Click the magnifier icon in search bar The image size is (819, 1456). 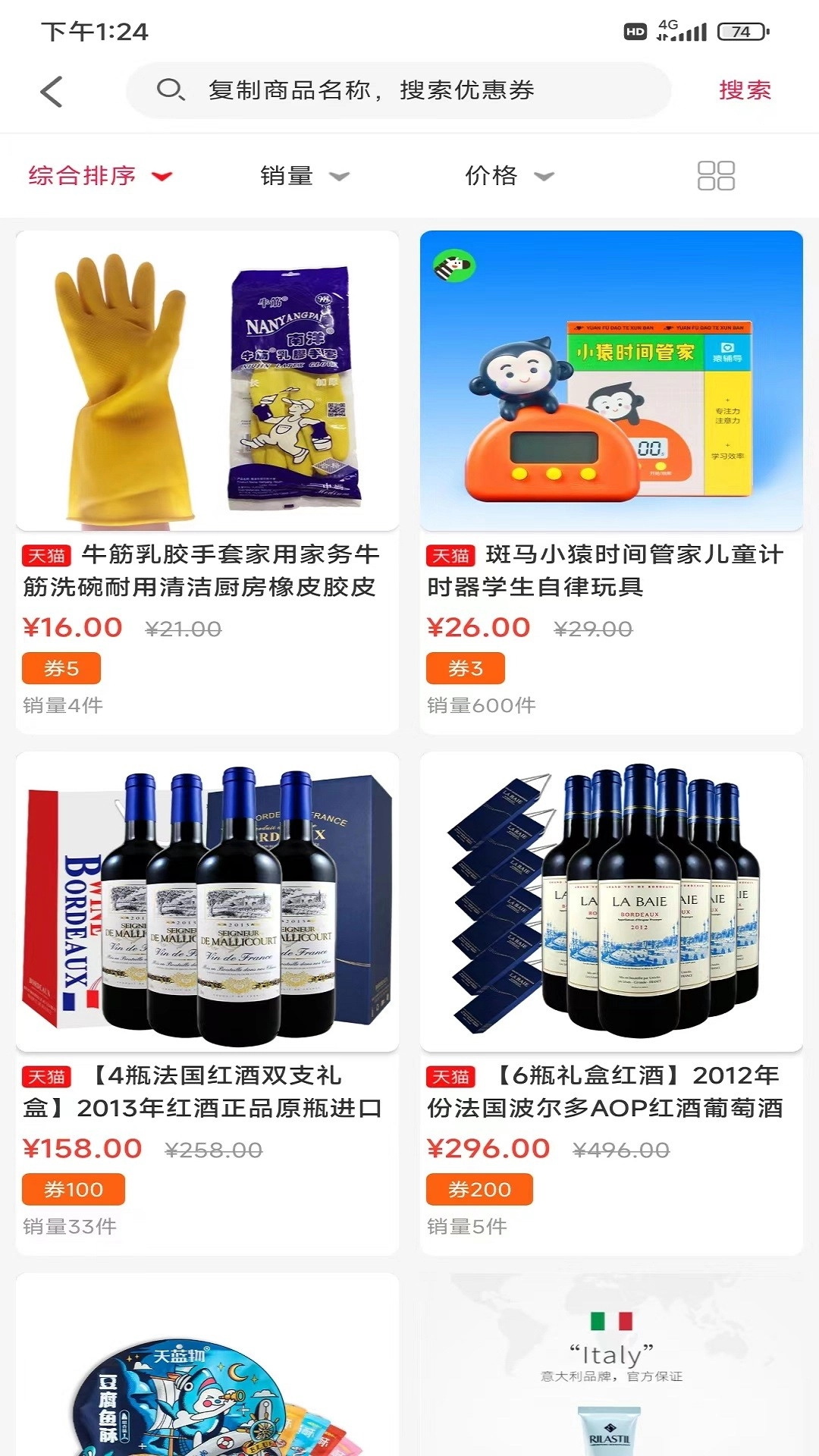(170, 89)
